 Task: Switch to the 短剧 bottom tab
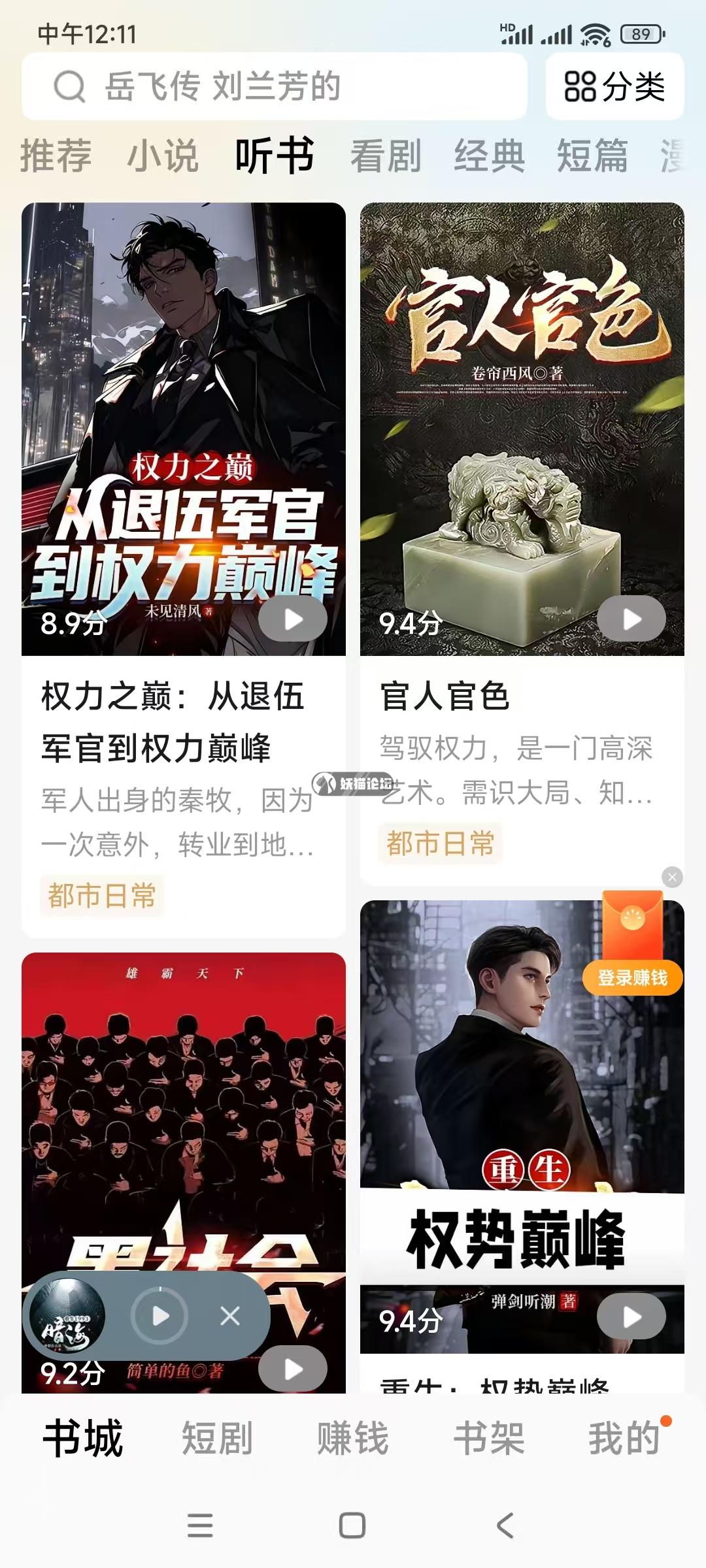pos(217,1439)
